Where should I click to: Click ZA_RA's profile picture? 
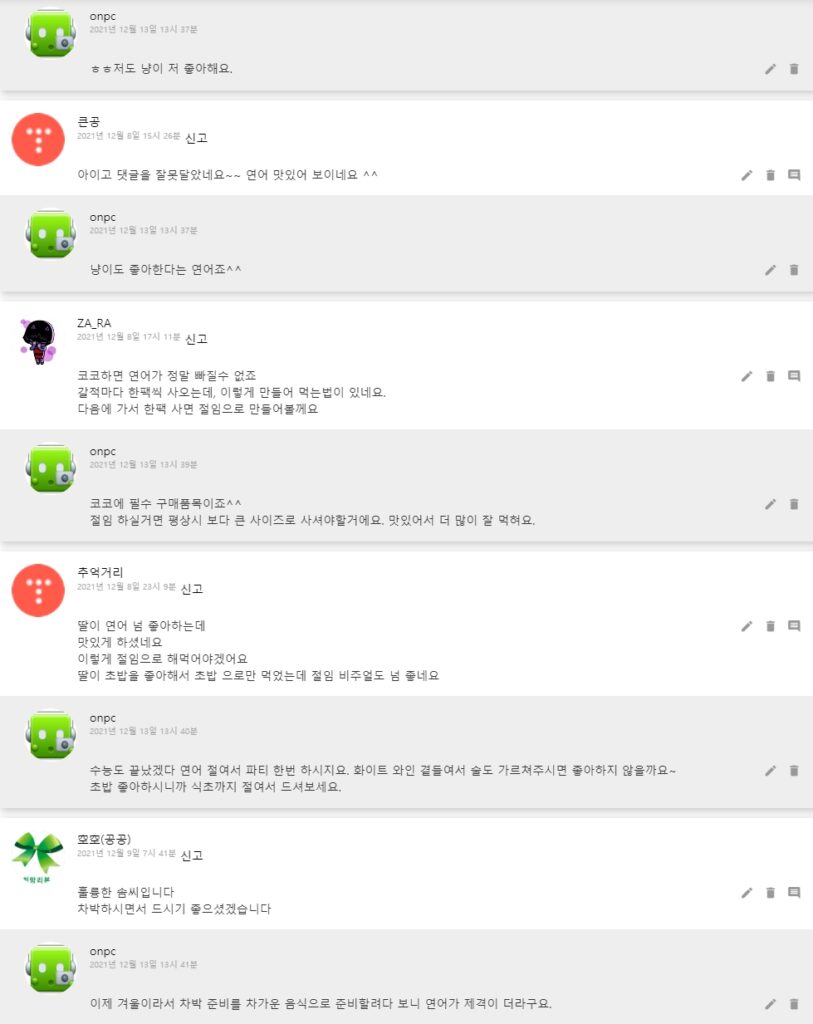[x=37, y=335]
